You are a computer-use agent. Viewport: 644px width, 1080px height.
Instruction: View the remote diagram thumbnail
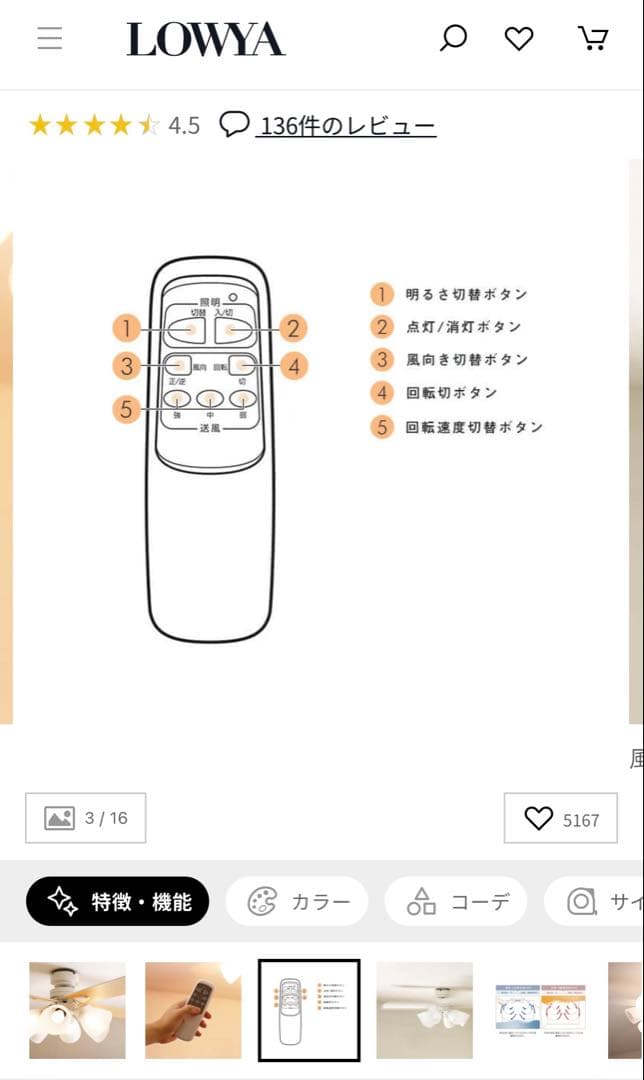tap(309, 1010)
